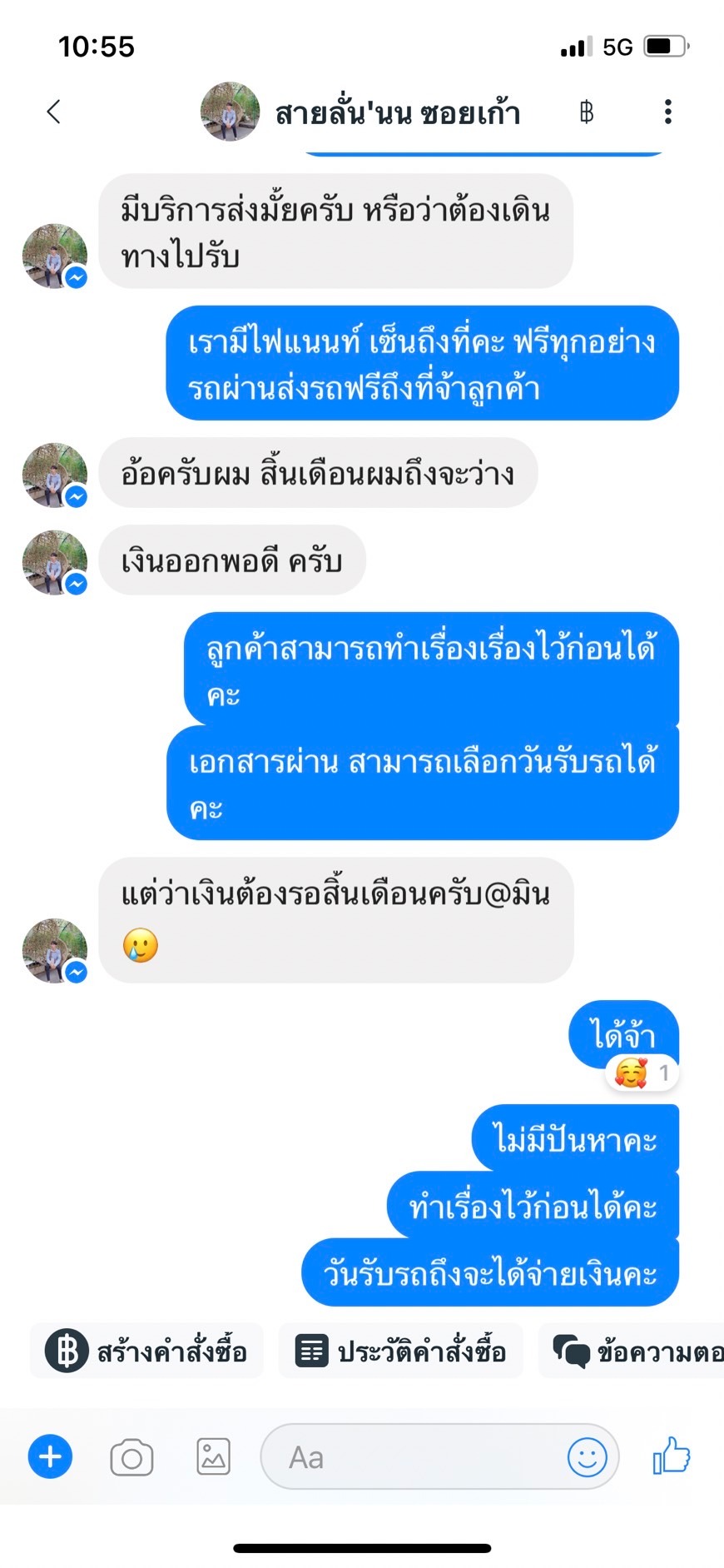The image size is (724, 1568).
Task: Launch the camera from the composer
Action: [131, 1457]
